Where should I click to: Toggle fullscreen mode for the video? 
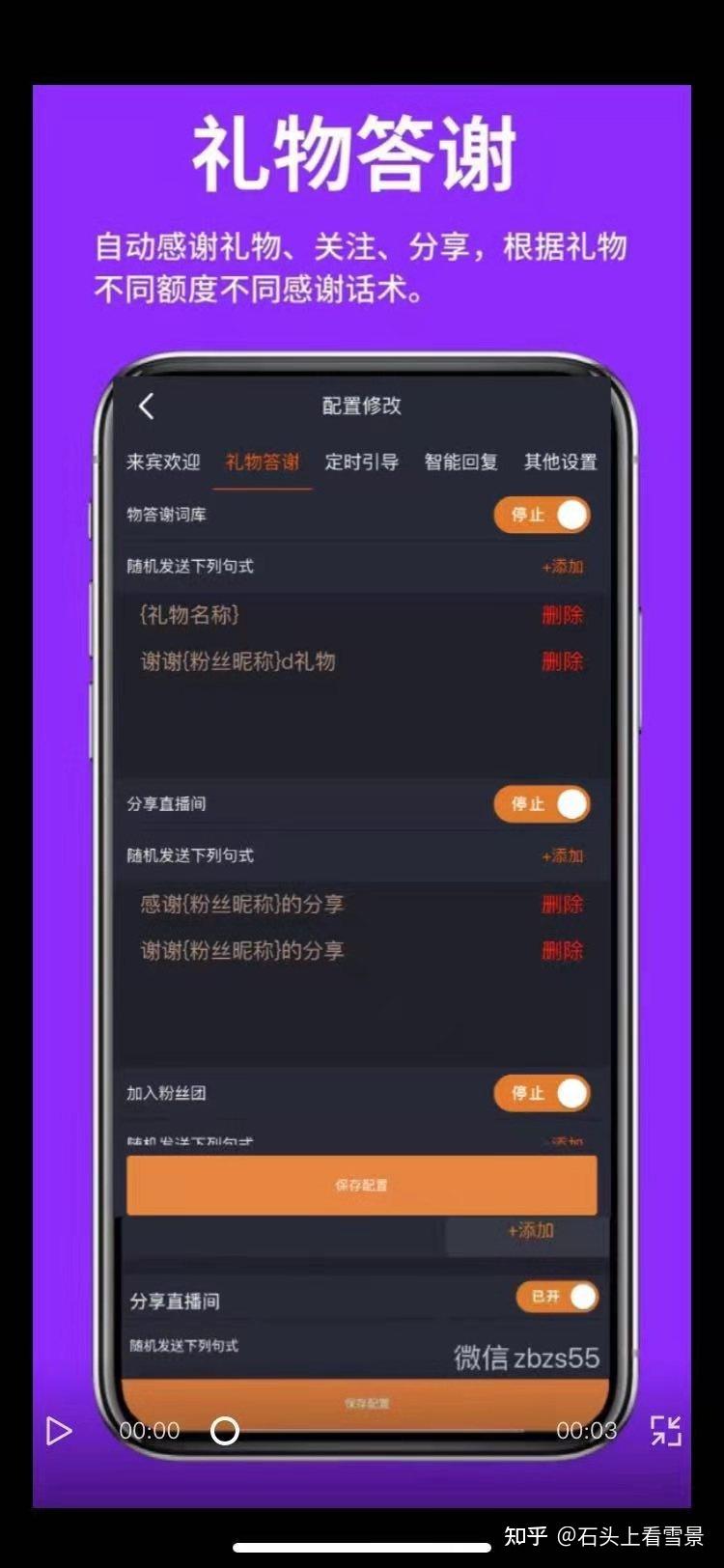point(666,1430)
